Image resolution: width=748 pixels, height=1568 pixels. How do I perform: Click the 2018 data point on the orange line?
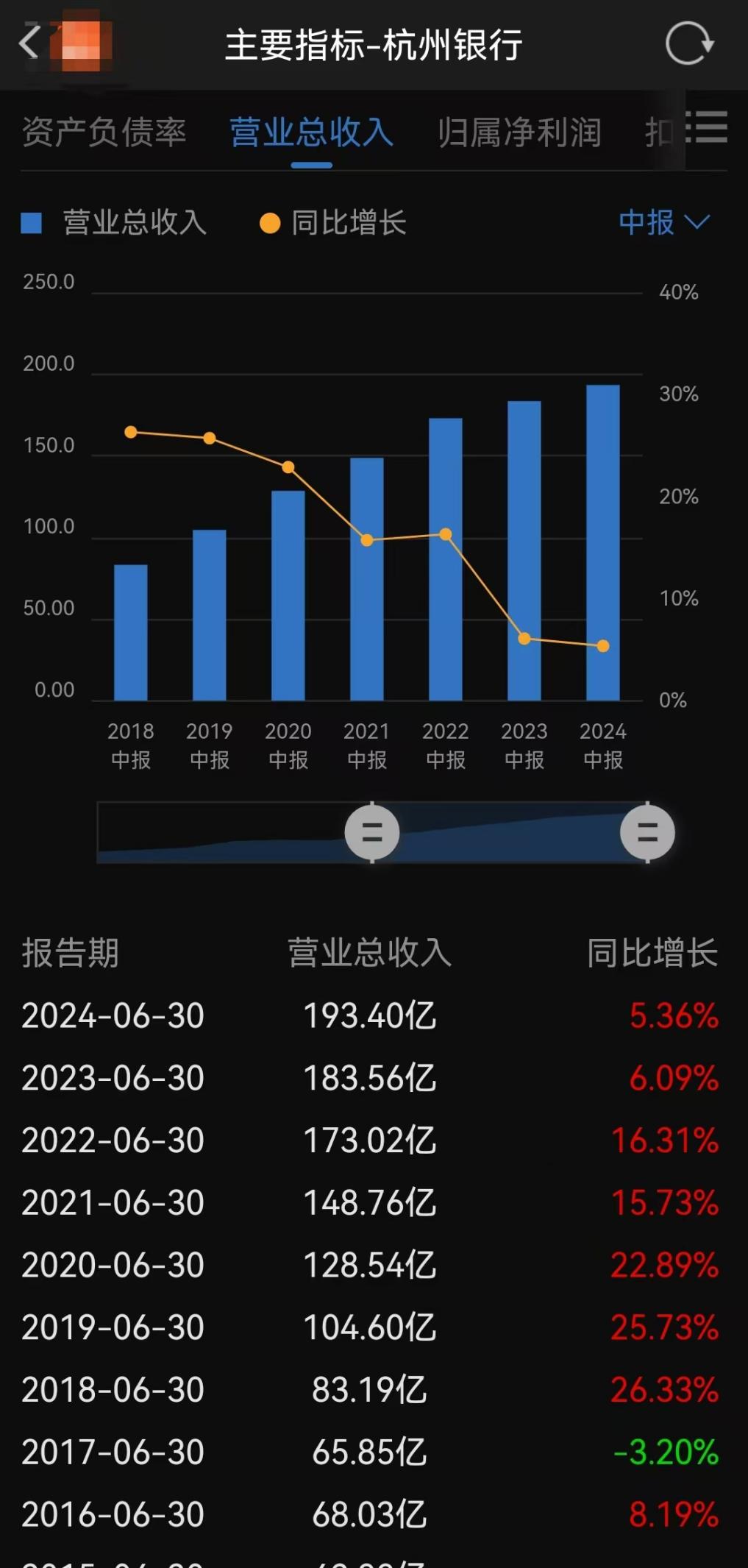[x=131, y=432]
